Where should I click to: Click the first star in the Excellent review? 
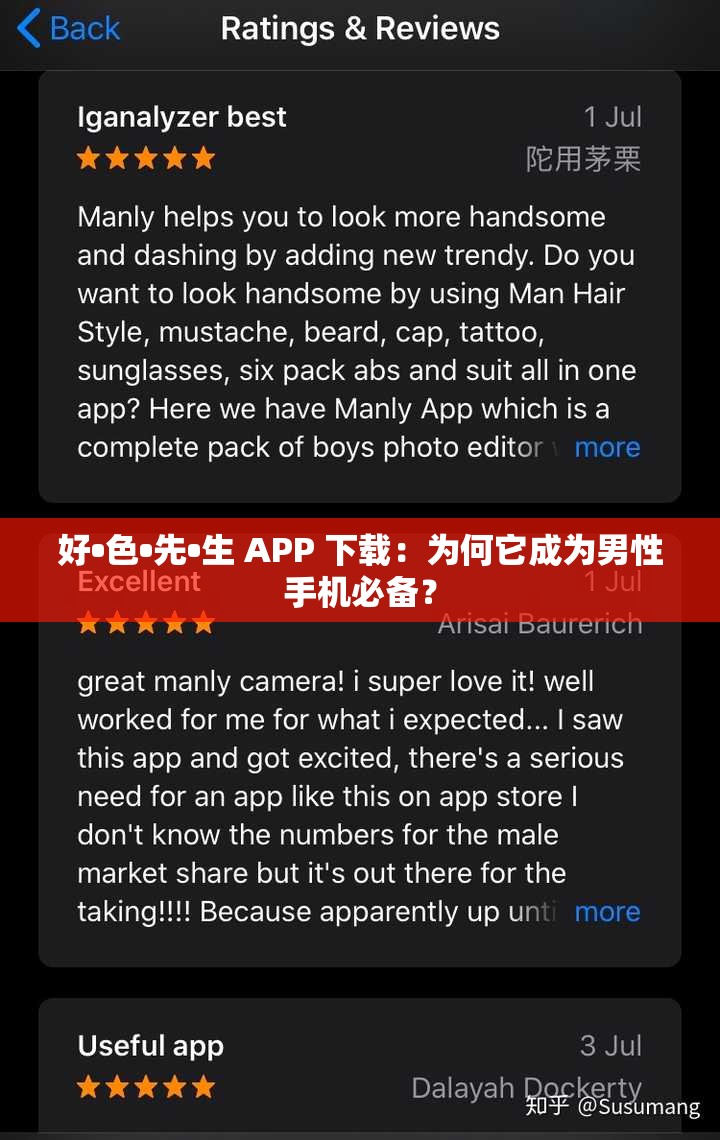tap(89, 622)
